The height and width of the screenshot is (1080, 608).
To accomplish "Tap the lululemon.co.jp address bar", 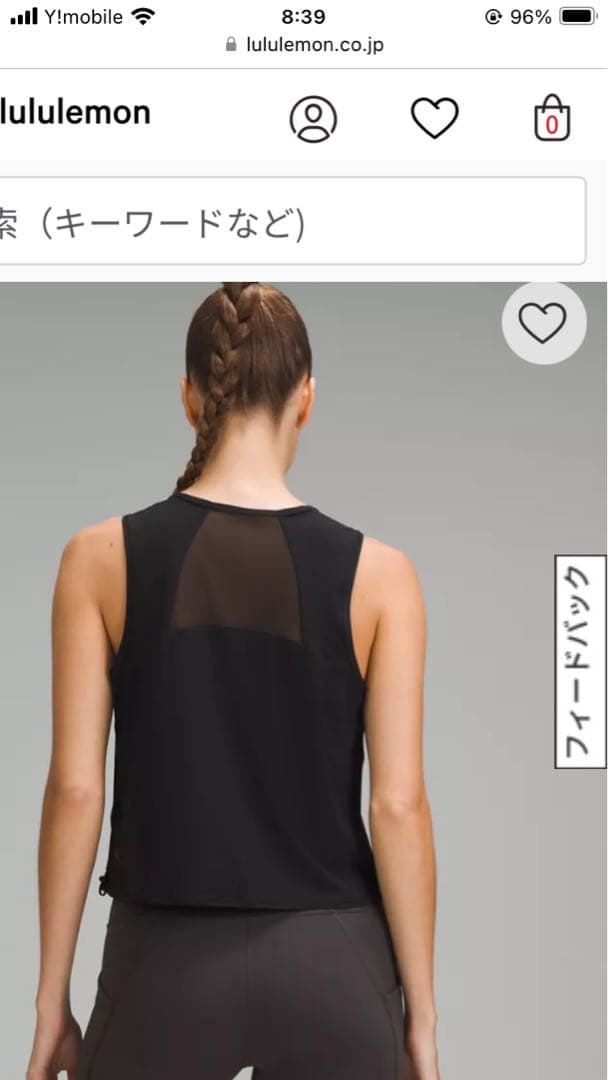I will click(304, 45).
